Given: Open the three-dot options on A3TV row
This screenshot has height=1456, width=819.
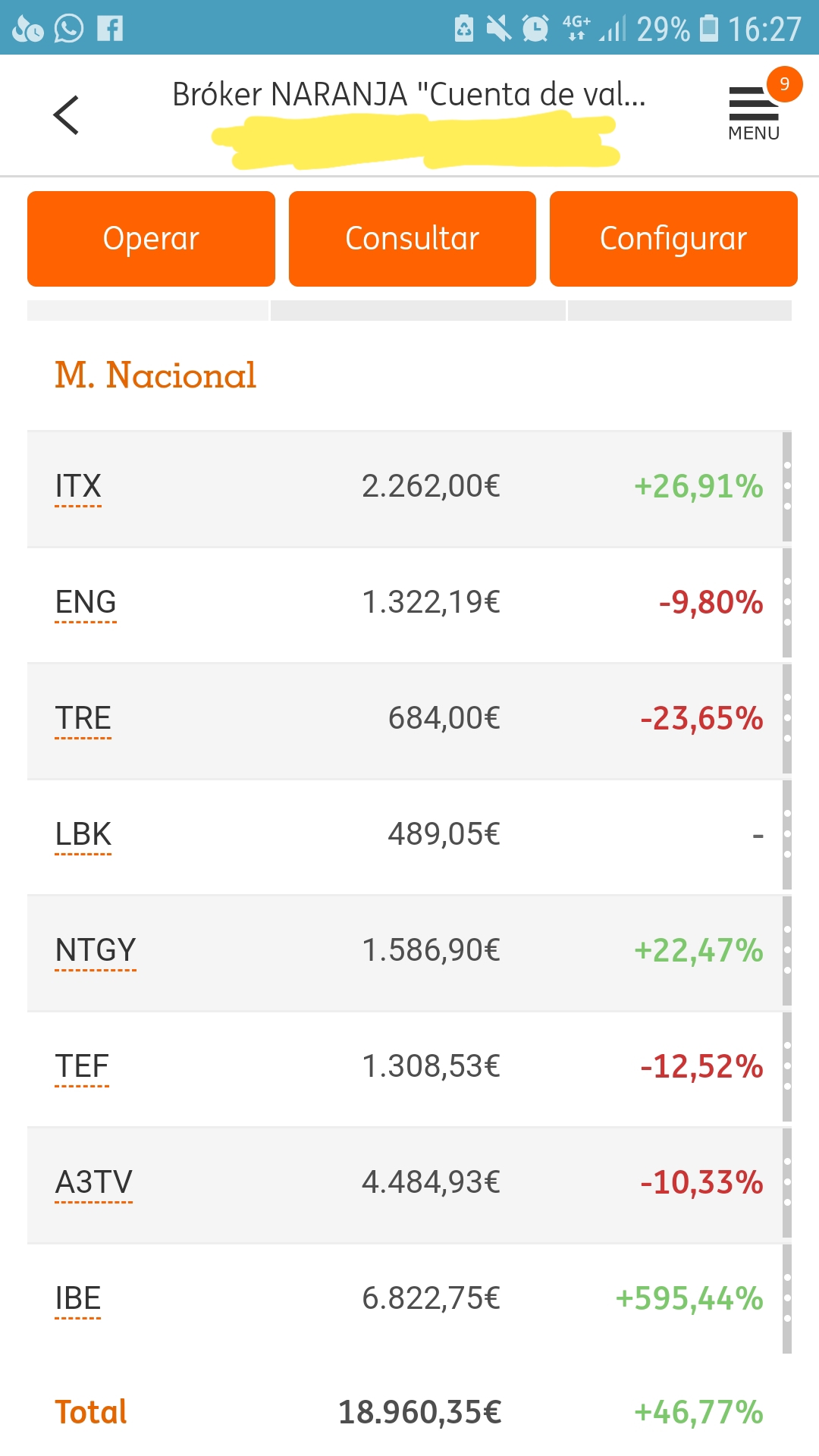Looking at the screenshot, I should click(x=787, y=1182).
